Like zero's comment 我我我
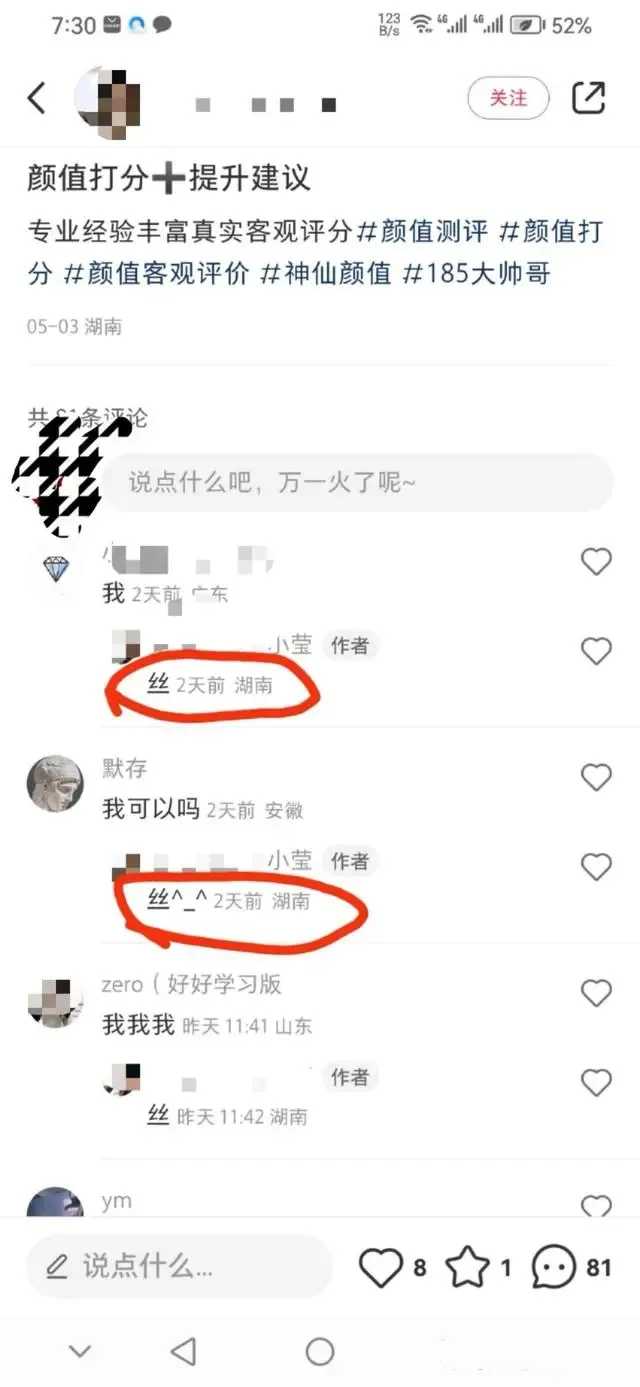 596,993
